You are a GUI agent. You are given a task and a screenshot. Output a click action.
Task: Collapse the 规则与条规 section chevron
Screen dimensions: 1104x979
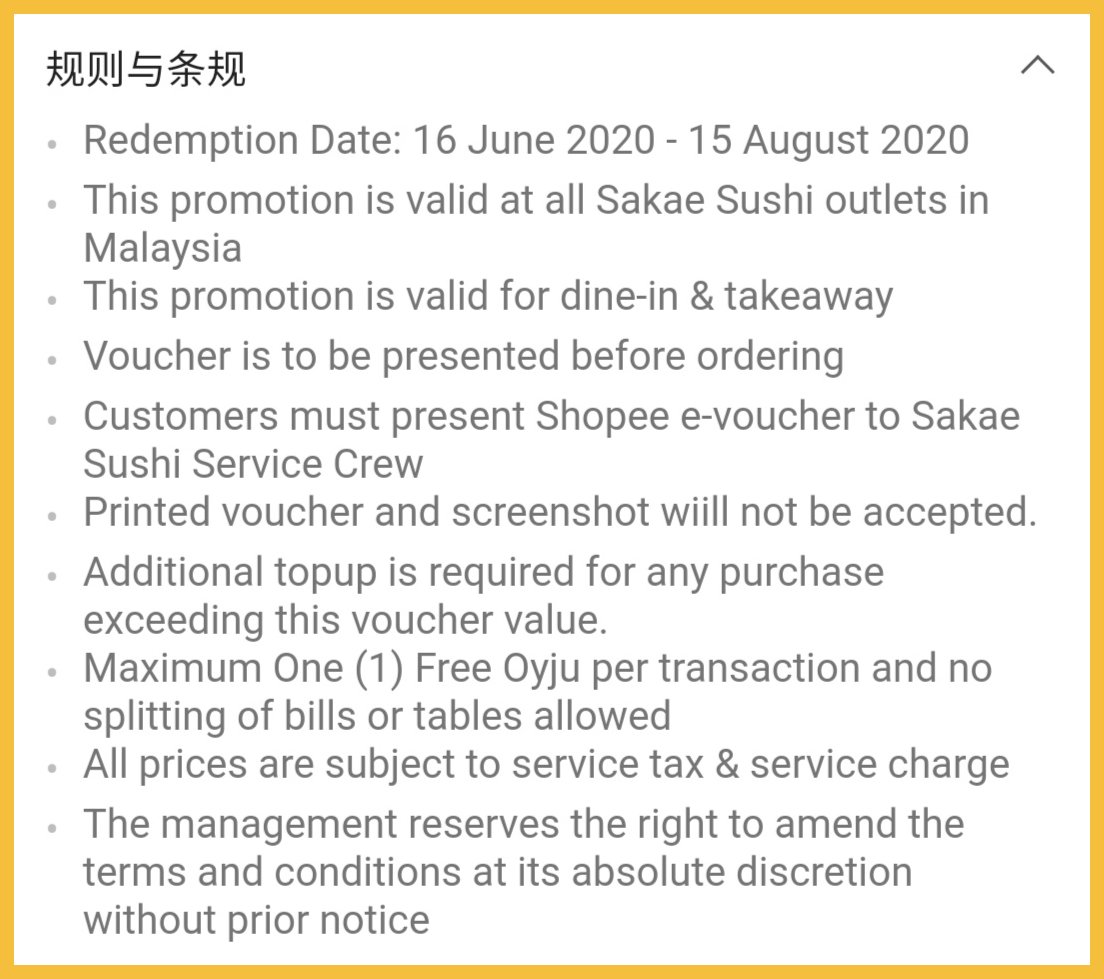pos(1037,67)
